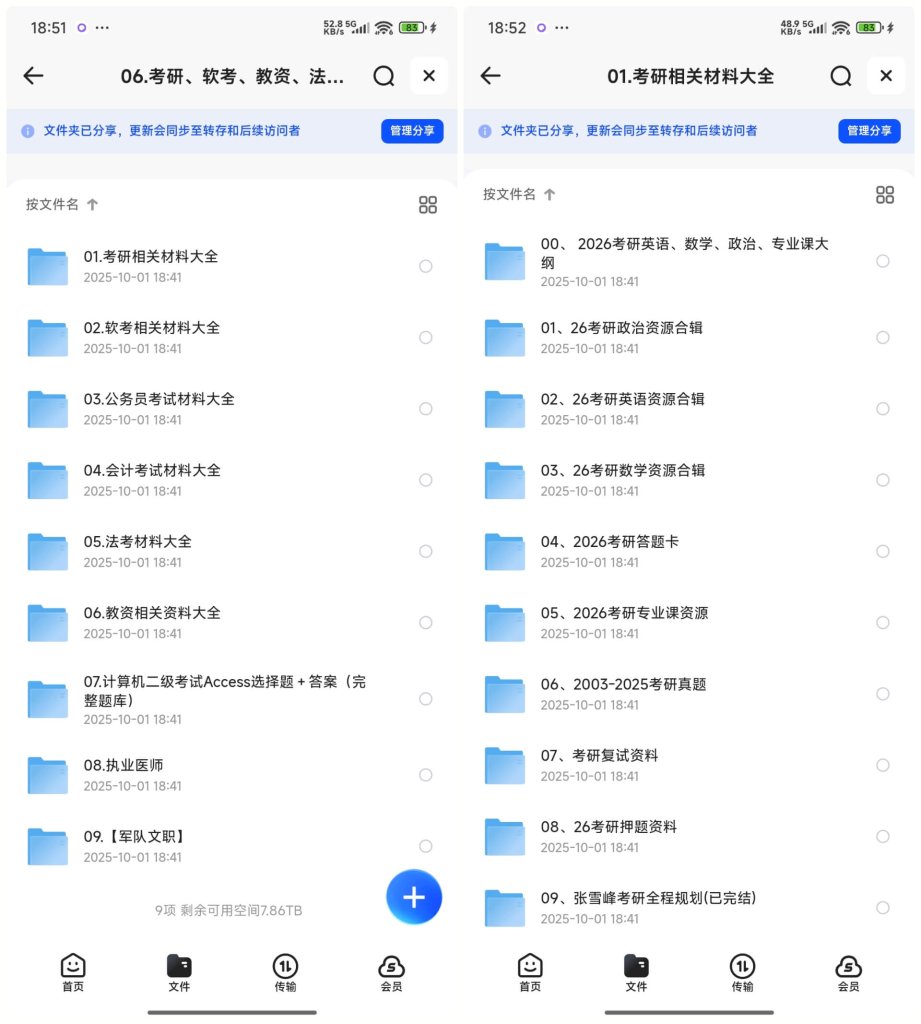Switch to grid view layout
921x1024 pixels.
[x=428, y=204]
